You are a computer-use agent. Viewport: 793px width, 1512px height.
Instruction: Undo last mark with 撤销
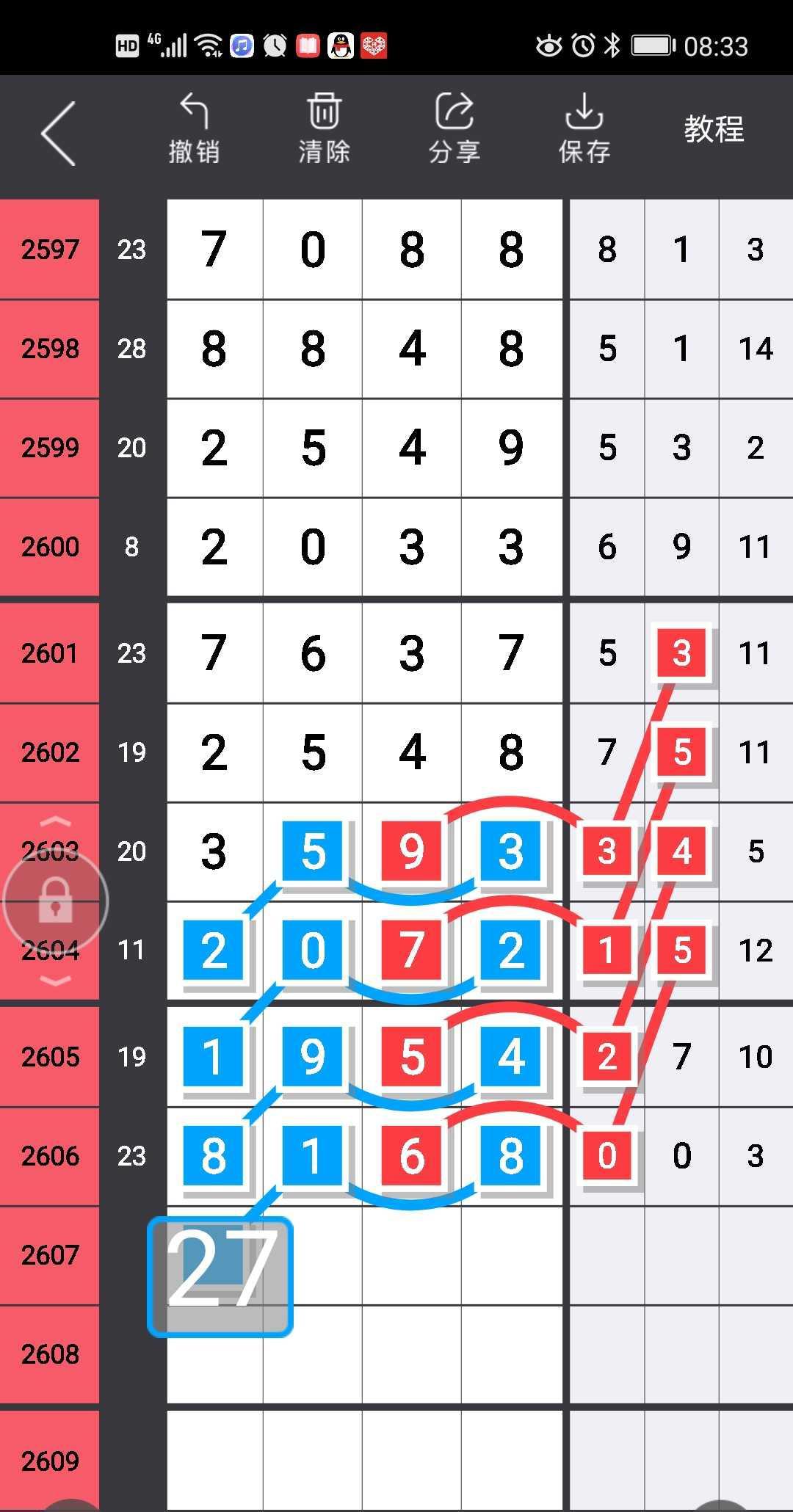195,129
